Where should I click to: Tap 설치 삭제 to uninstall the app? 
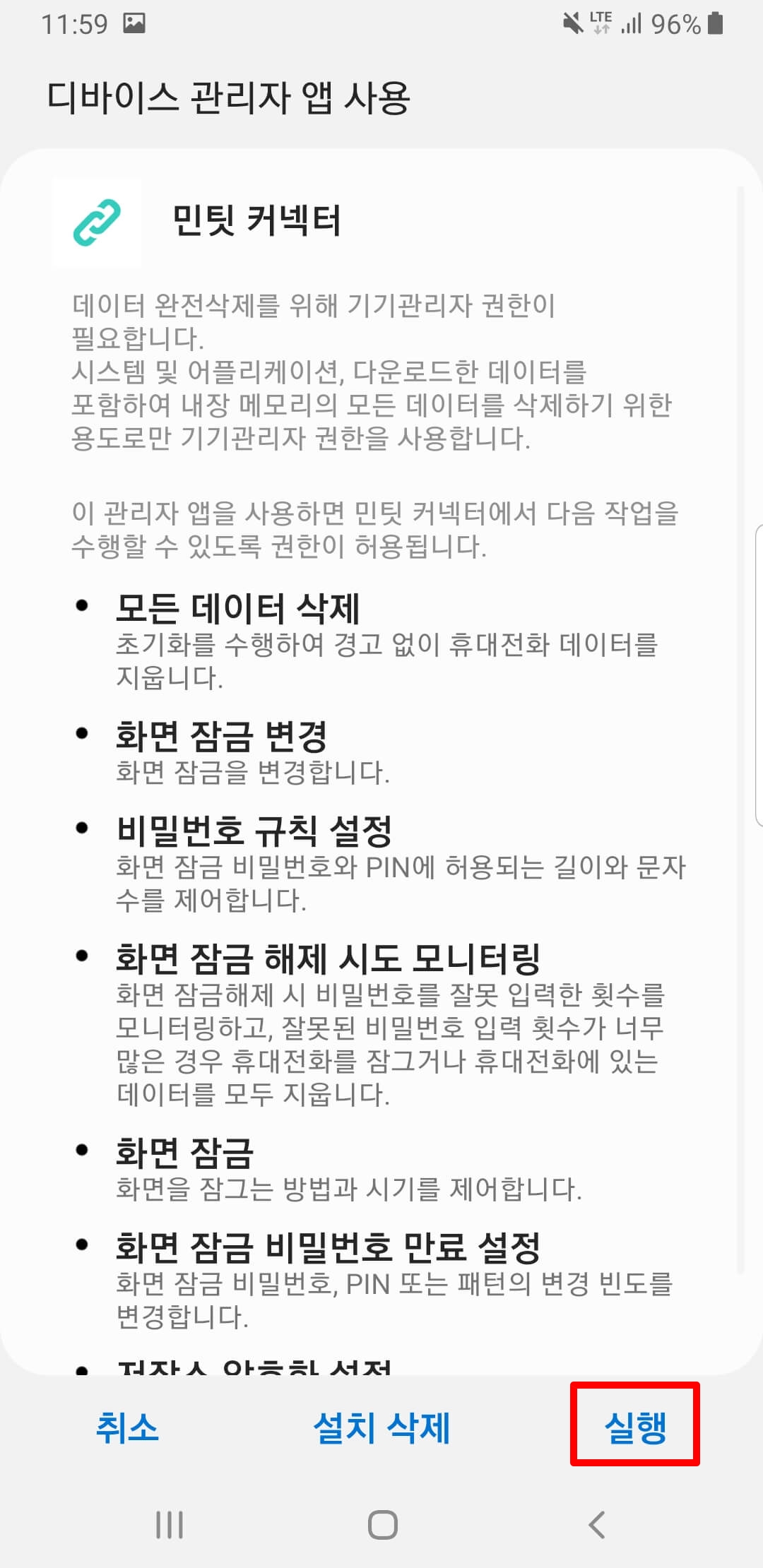381,1428
